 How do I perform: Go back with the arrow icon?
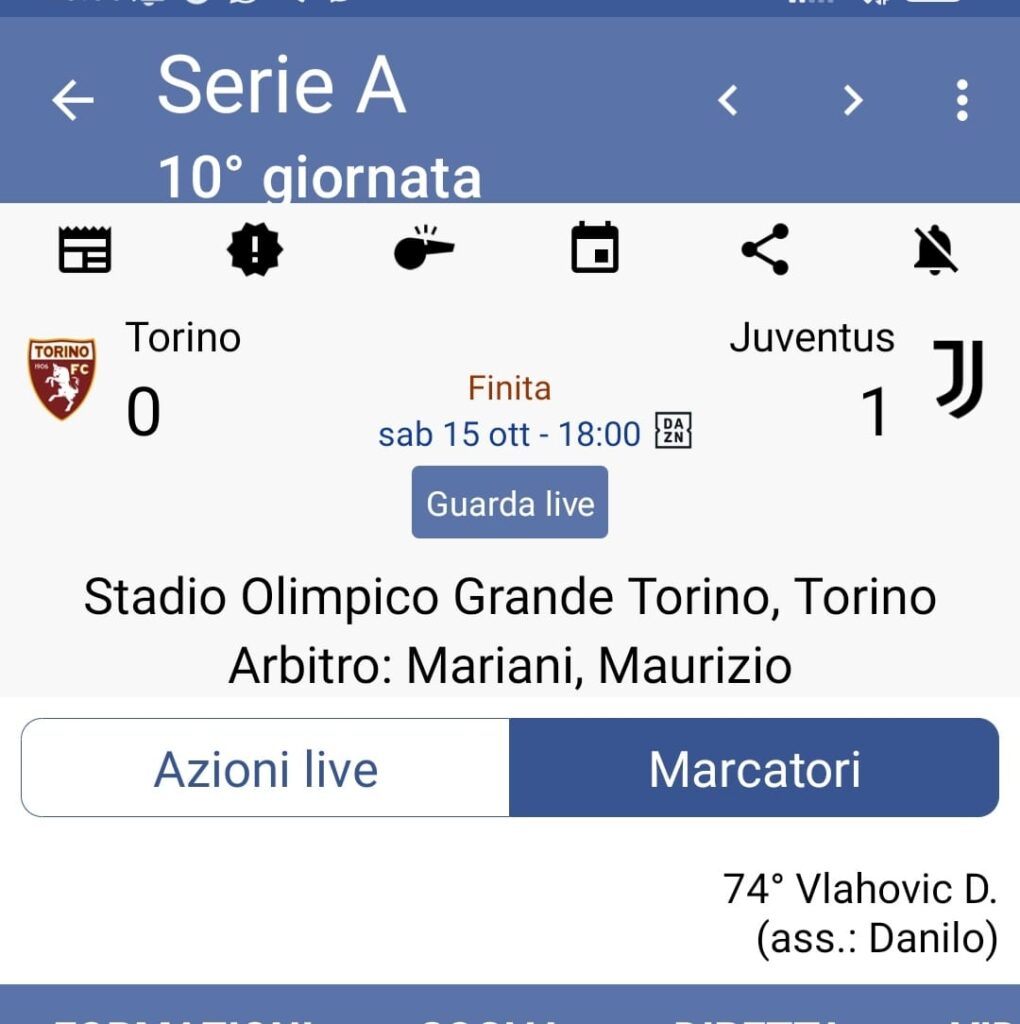pos(72,100)
